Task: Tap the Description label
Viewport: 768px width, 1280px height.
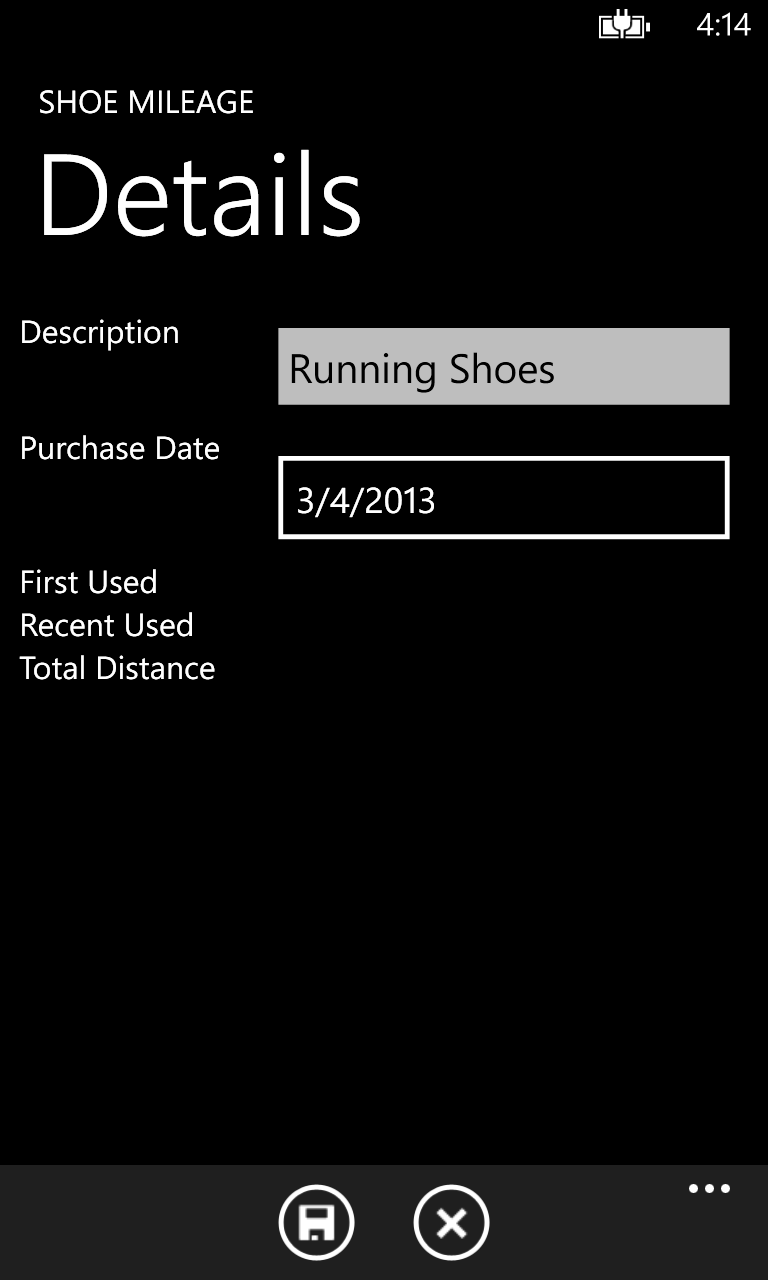Action: [x=99, y=332]
